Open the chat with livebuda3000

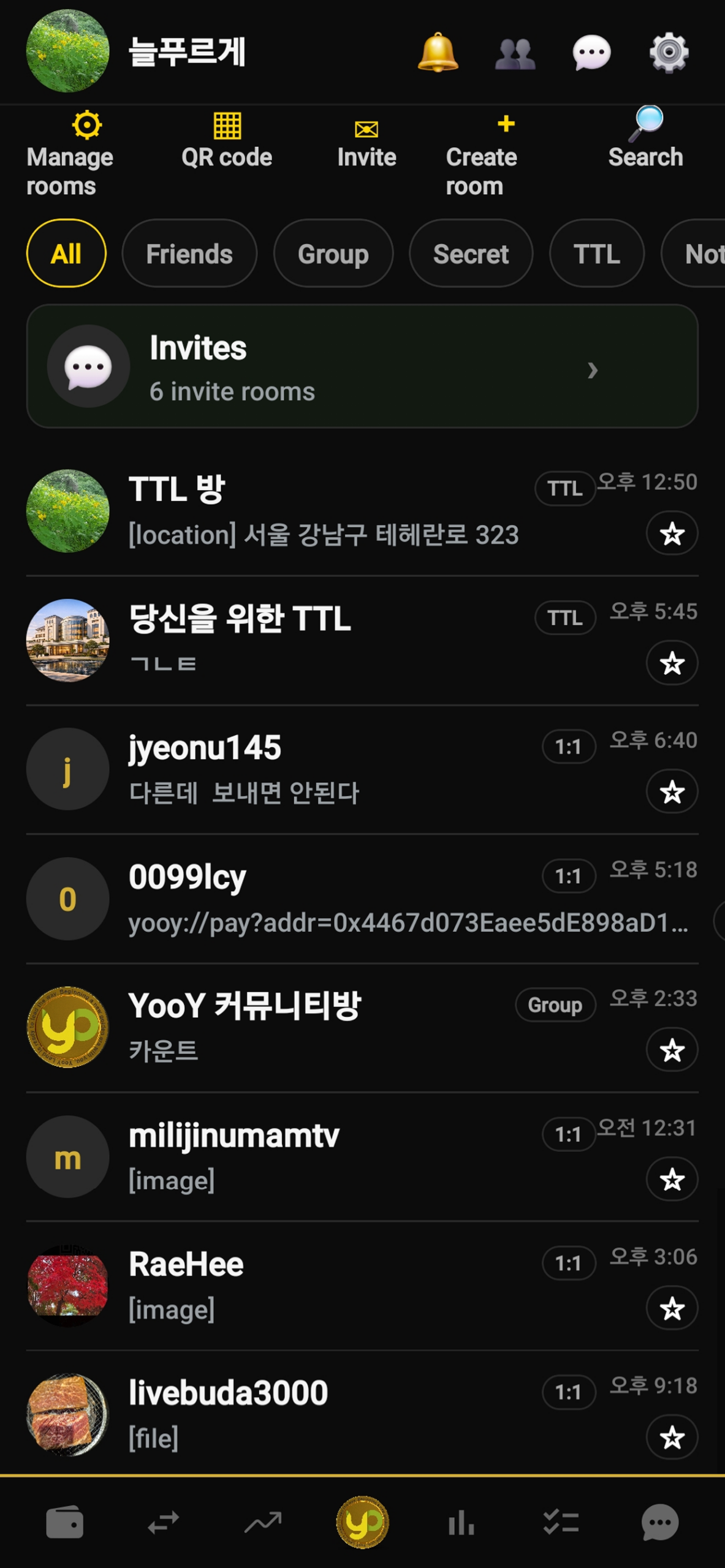(306, 1415)
